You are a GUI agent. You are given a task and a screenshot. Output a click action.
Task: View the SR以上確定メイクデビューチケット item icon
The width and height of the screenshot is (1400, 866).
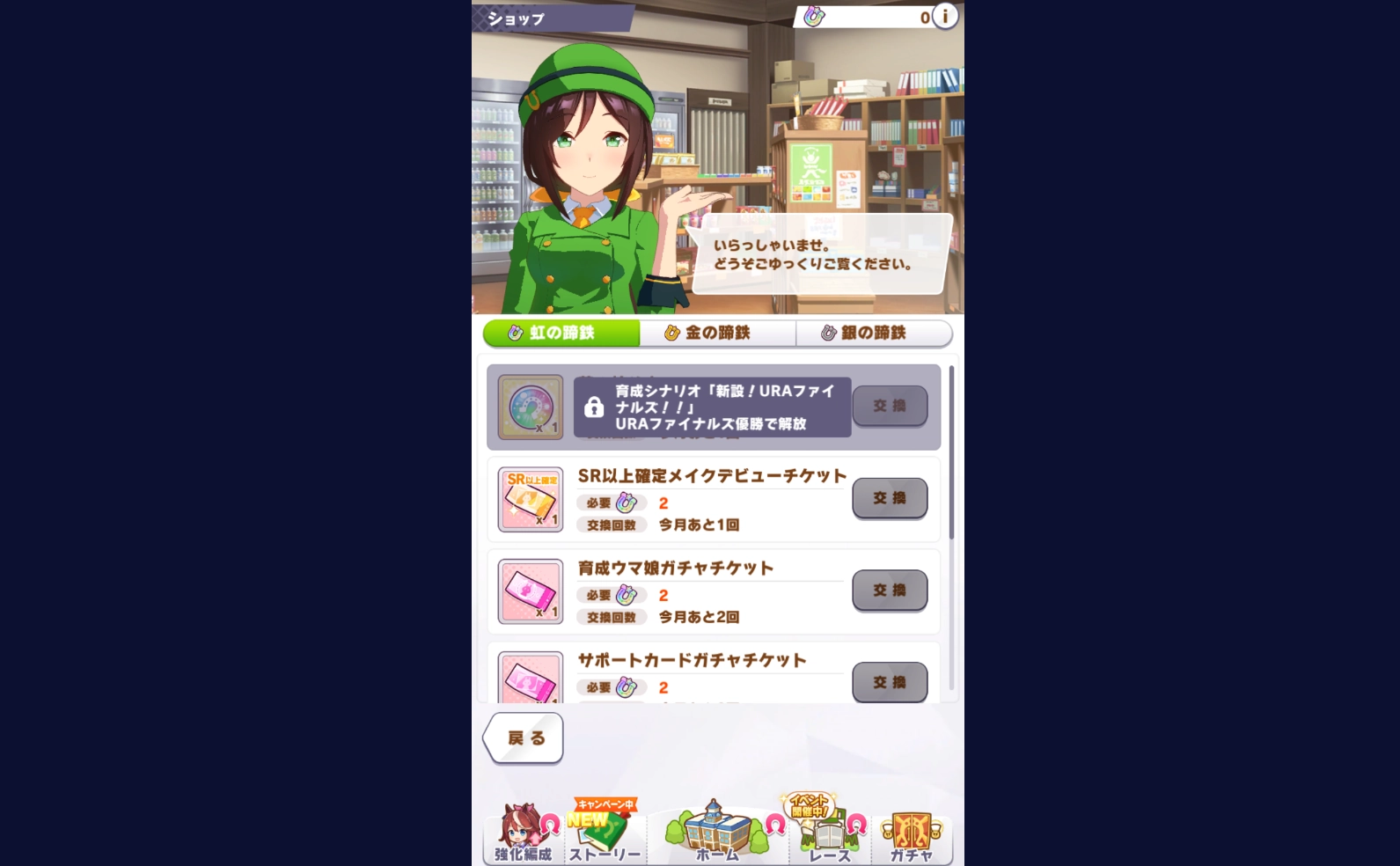click(x=531, y=499)
